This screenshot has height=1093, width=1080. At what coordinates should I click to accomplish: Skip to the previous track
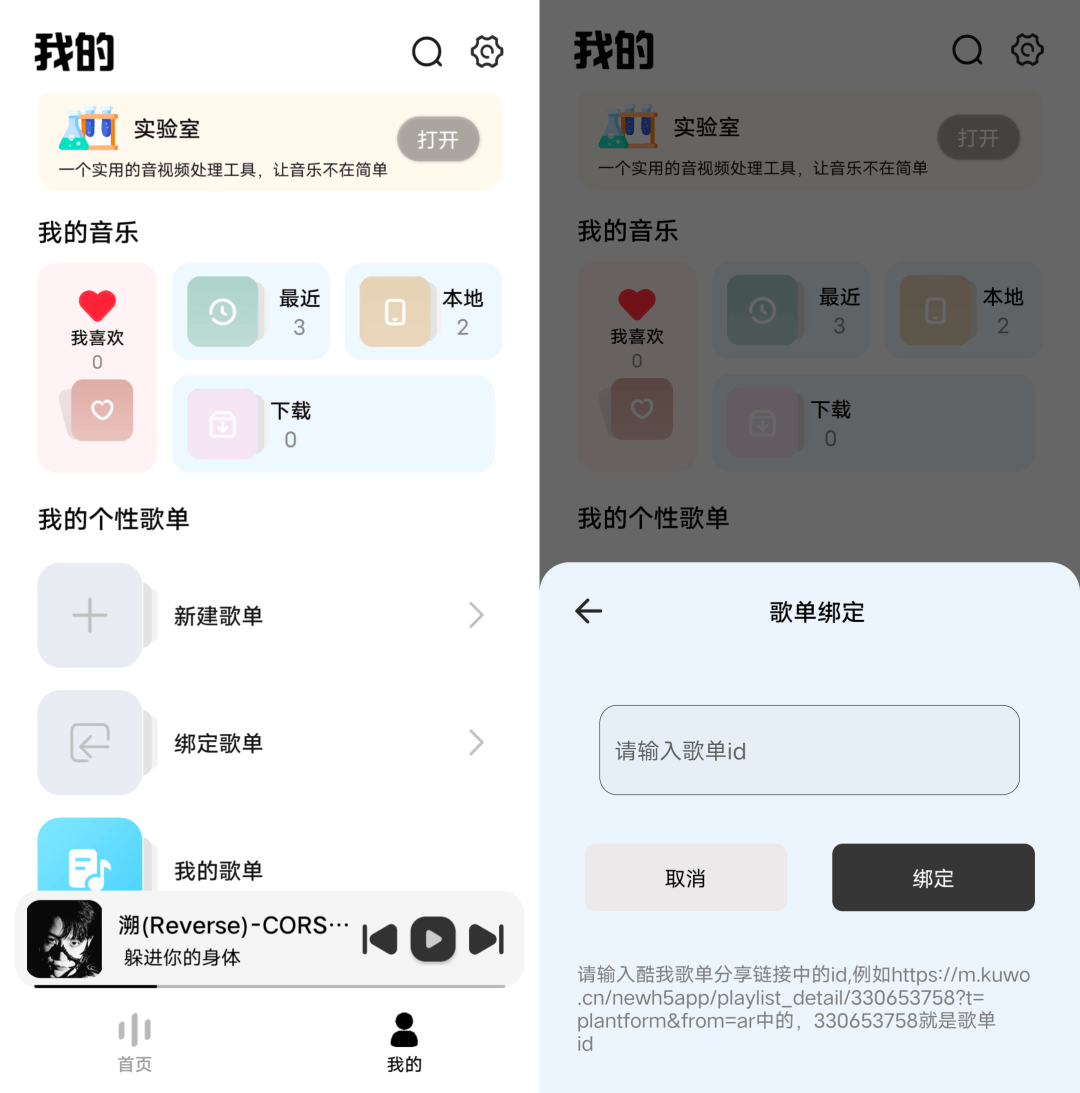coord(380,939)
